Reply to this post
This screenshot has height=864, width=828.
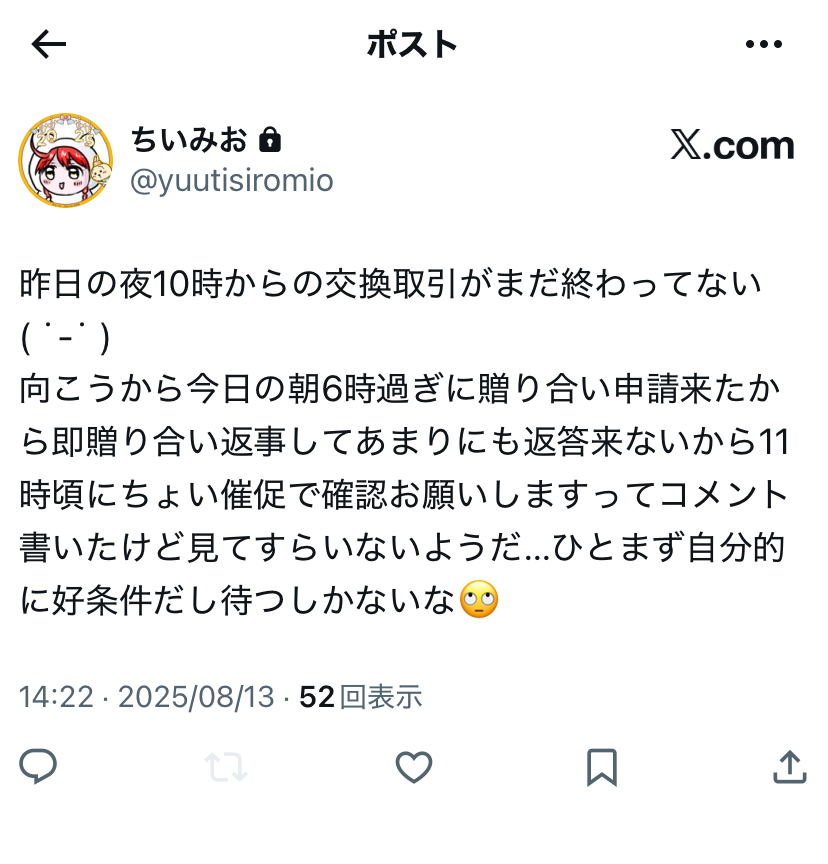click(x=38, y=767)
